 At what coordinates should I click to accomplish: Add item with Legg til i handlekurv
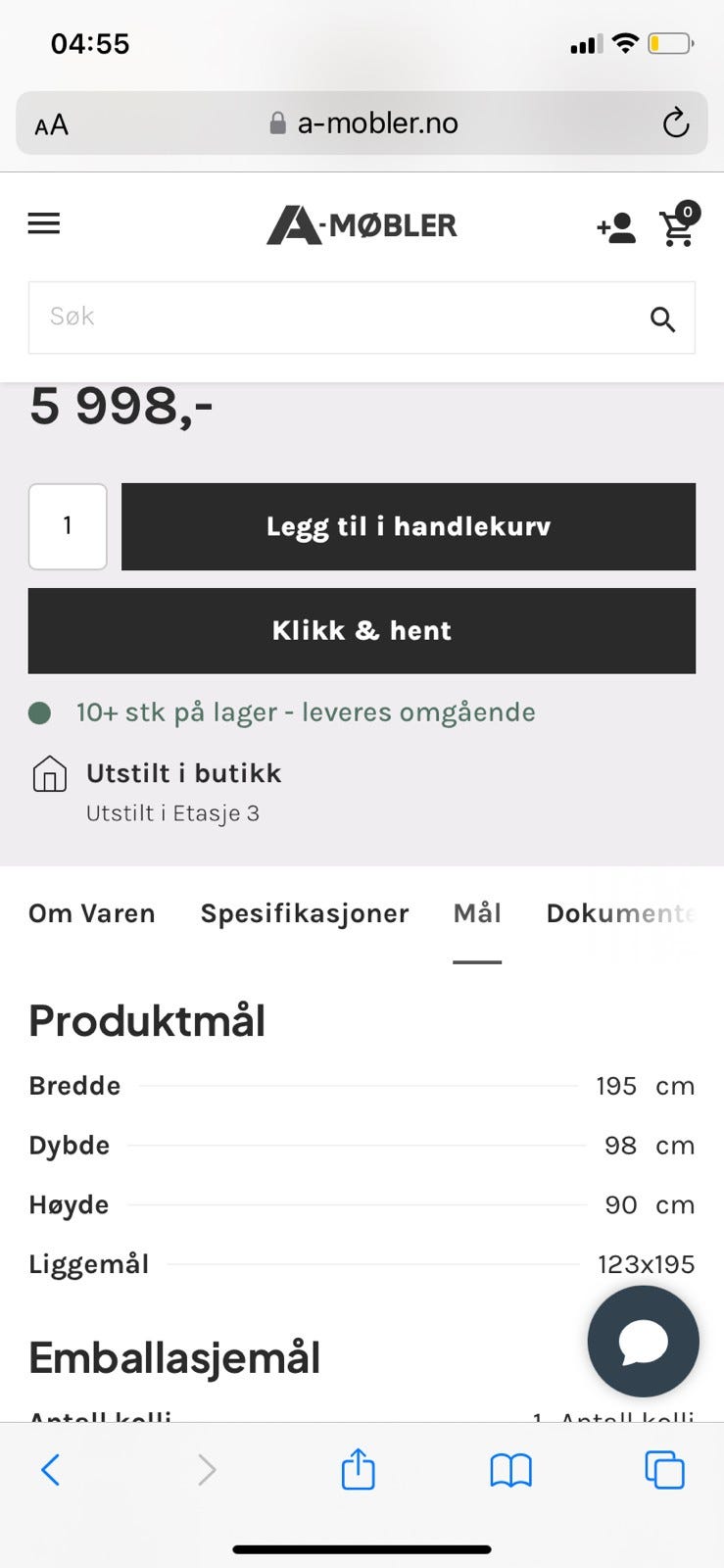409,526
